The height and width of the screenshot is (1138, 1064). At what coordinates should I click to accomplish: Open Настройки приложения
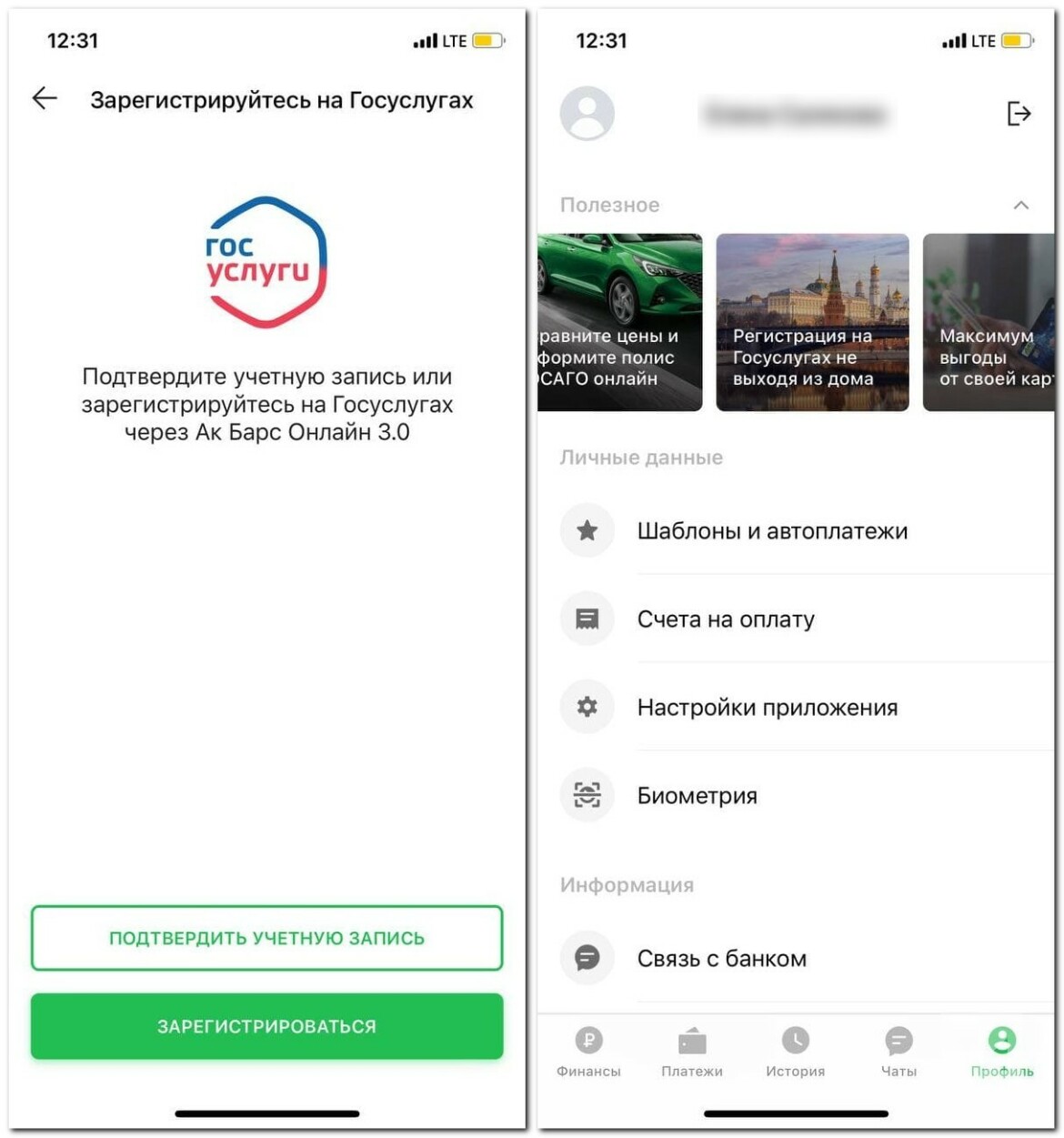click(x=767, y=707)
